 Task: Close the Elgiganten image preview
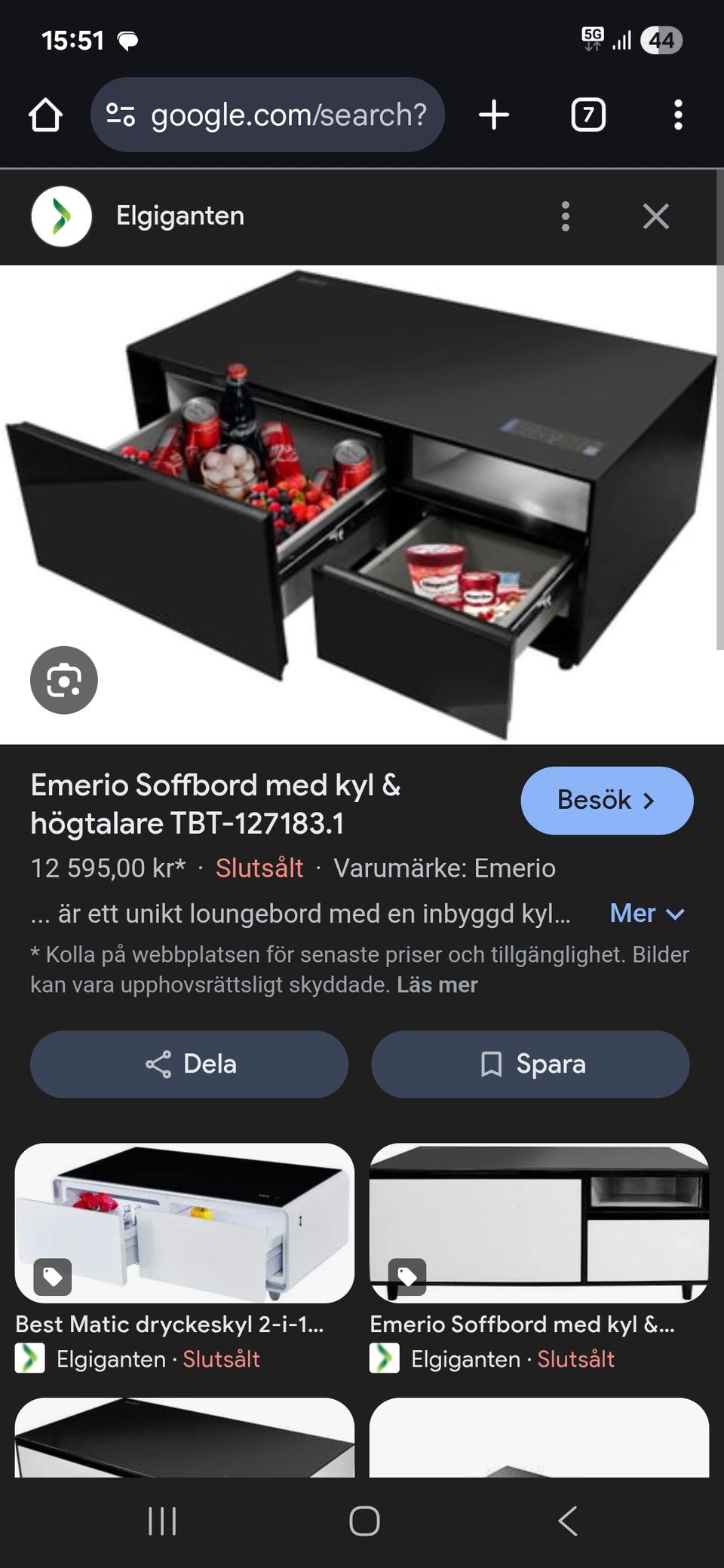[x=655, y=216]
